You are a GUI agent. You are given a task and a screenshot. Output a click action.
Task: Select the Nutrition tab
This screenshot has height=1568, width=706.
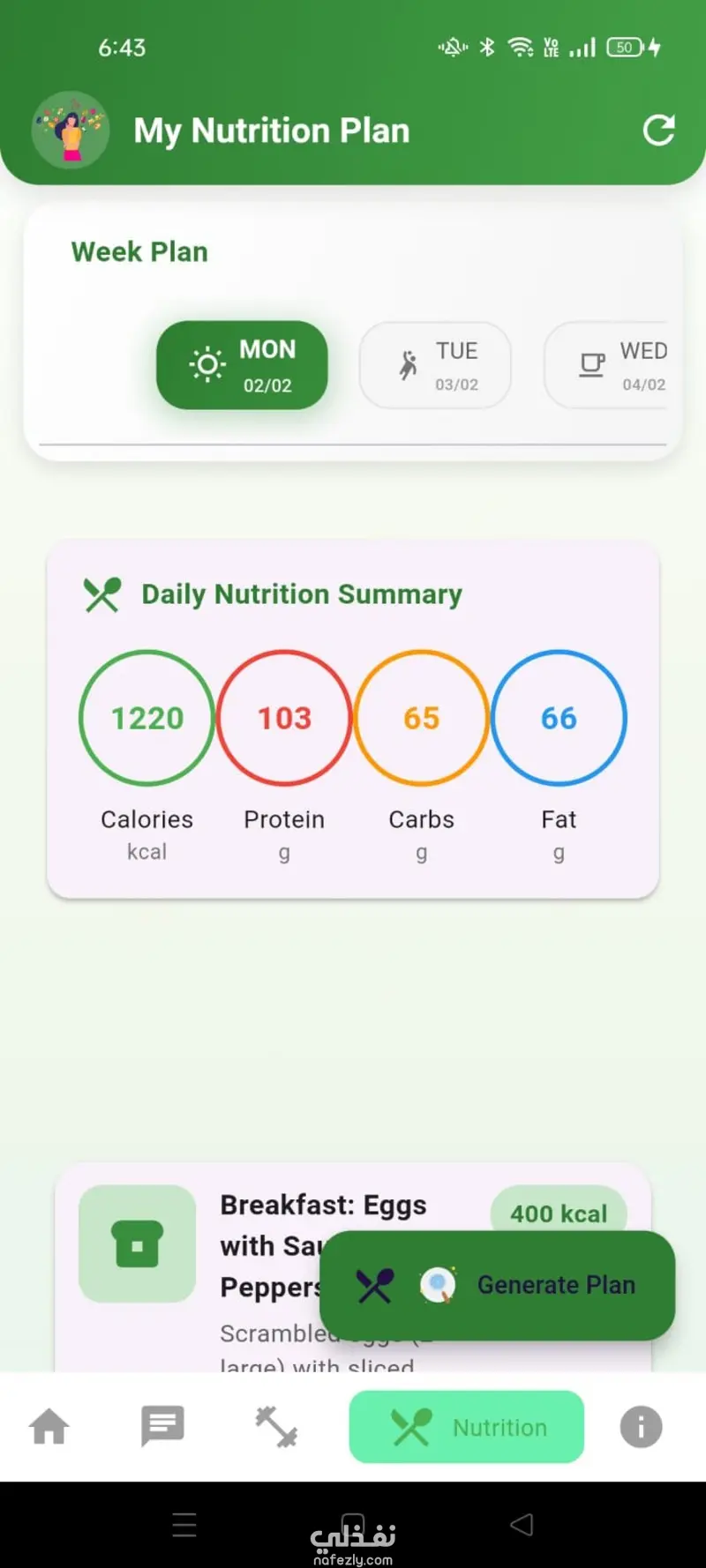pyautogui.click(x=467, y=1426)
